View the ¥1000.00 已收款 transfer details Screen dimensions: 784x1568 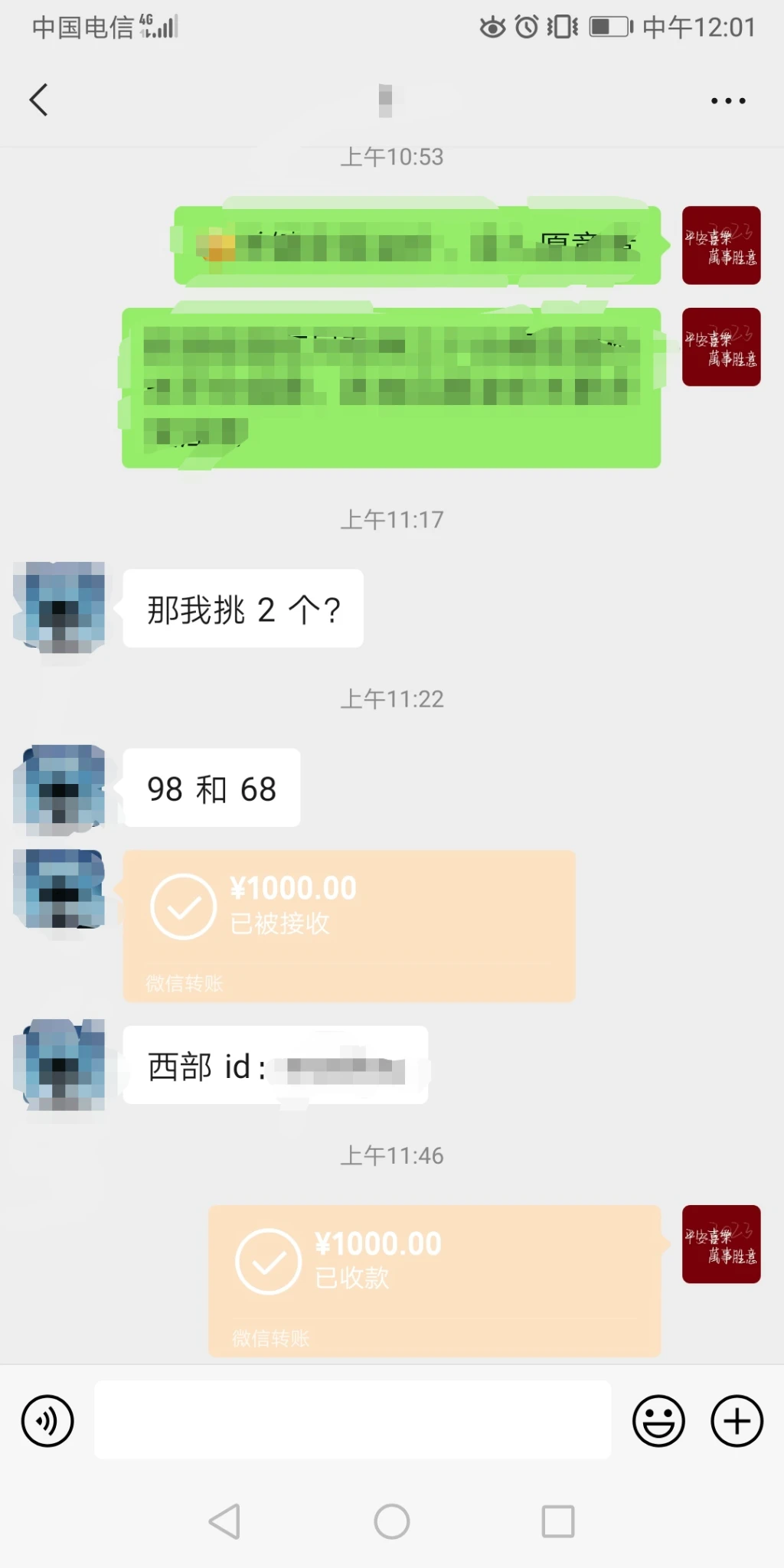[x=434, y=1280]
